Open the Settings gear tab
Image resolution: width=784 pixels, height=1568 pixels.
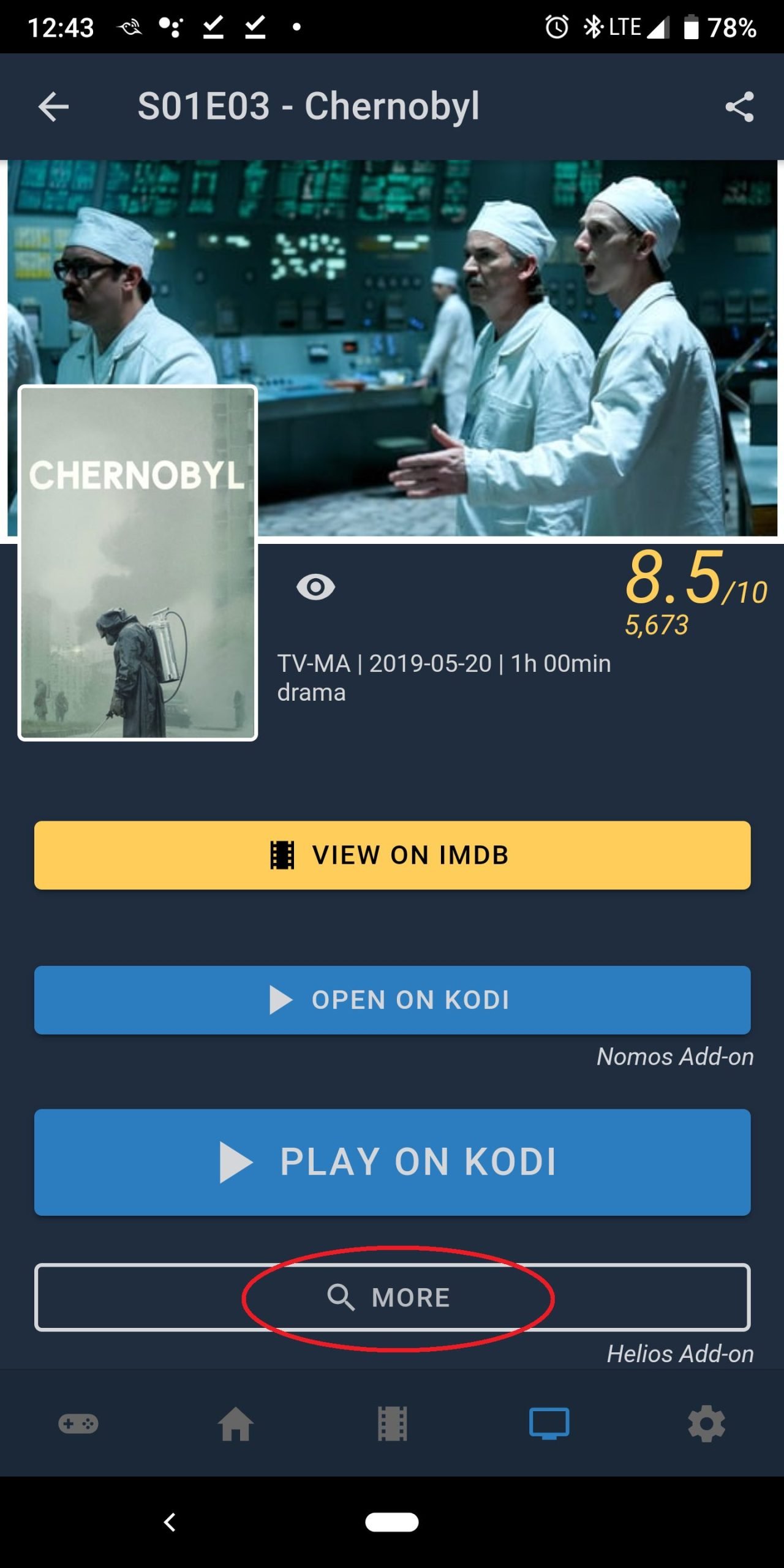pyautogui.click(x=706, y=1423)
